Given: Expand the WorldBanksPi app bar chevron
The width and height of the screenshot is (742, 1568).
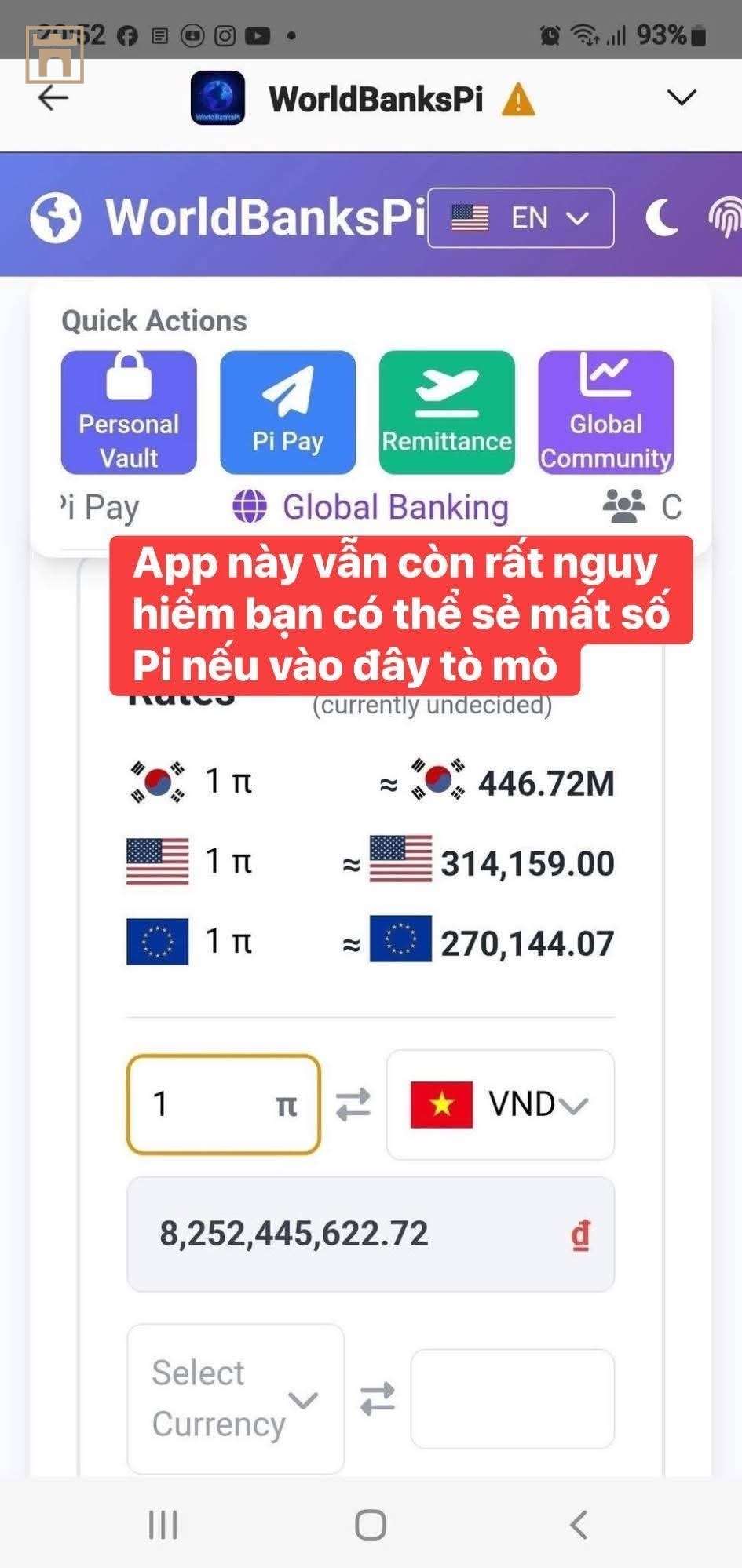Looking at the screenshot, I should coord(681,98).
